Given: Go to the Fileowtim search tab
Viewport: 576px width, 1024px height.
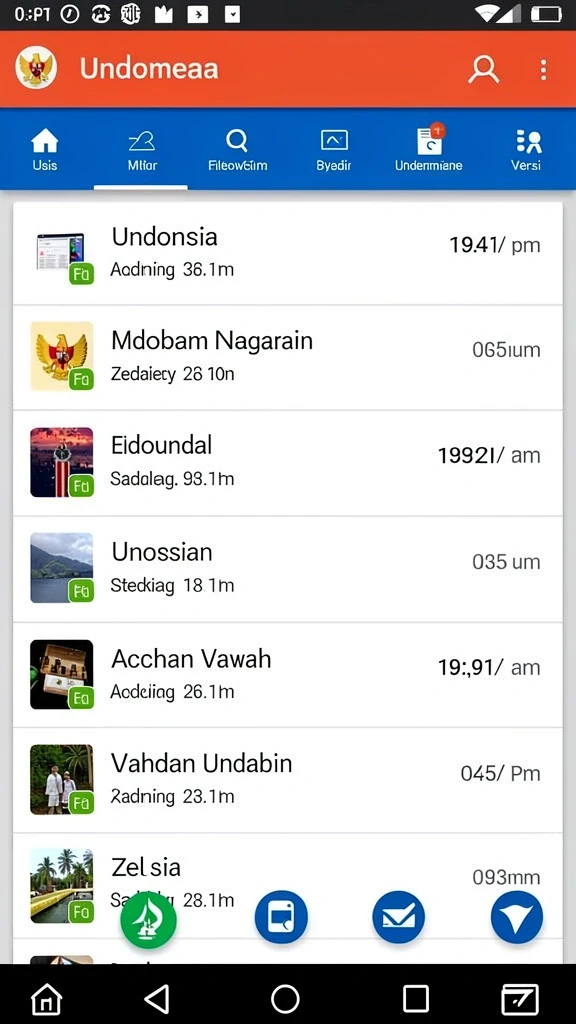Looking at the screenshot, I should (237, 150).
